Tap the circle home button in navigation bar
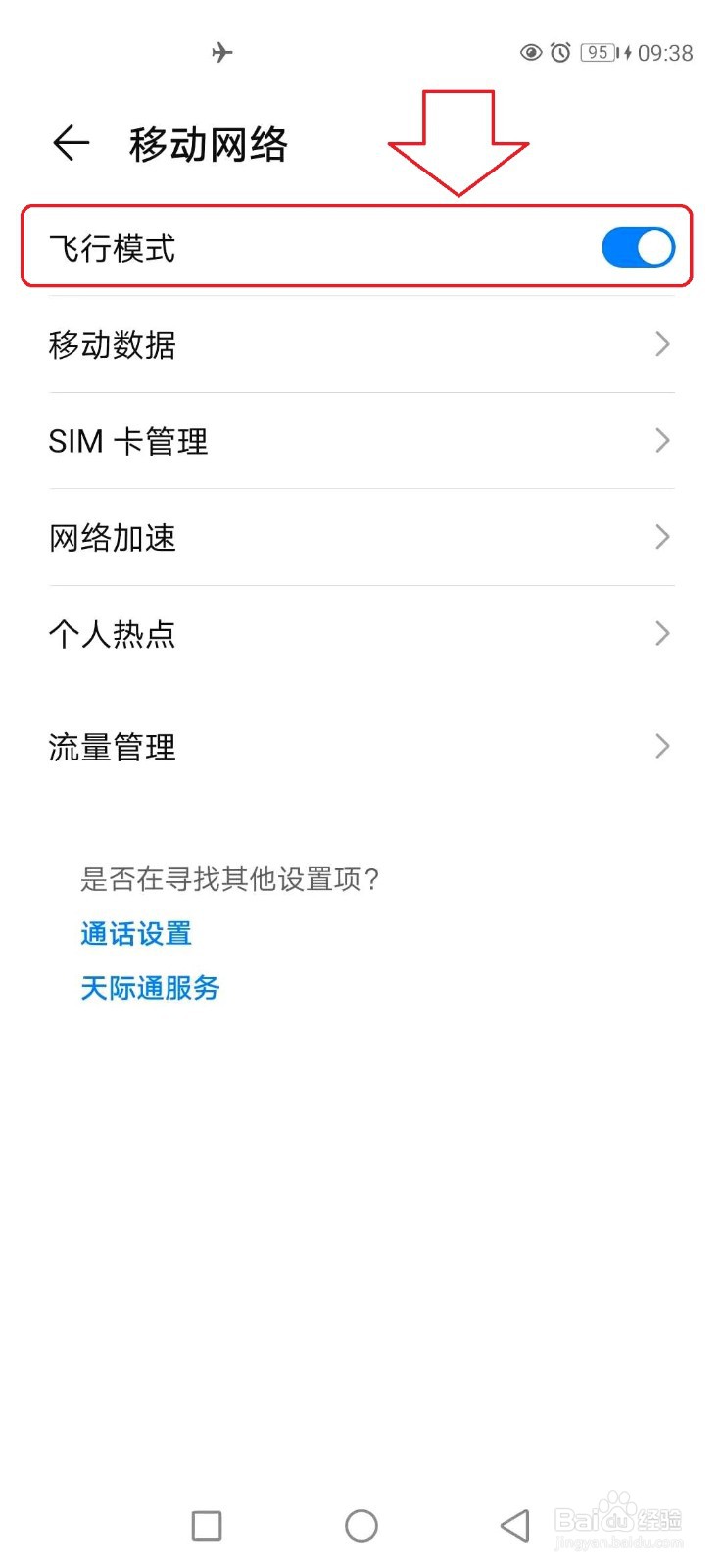The height and width of the screenshot is (1568, 723). 361,1525
